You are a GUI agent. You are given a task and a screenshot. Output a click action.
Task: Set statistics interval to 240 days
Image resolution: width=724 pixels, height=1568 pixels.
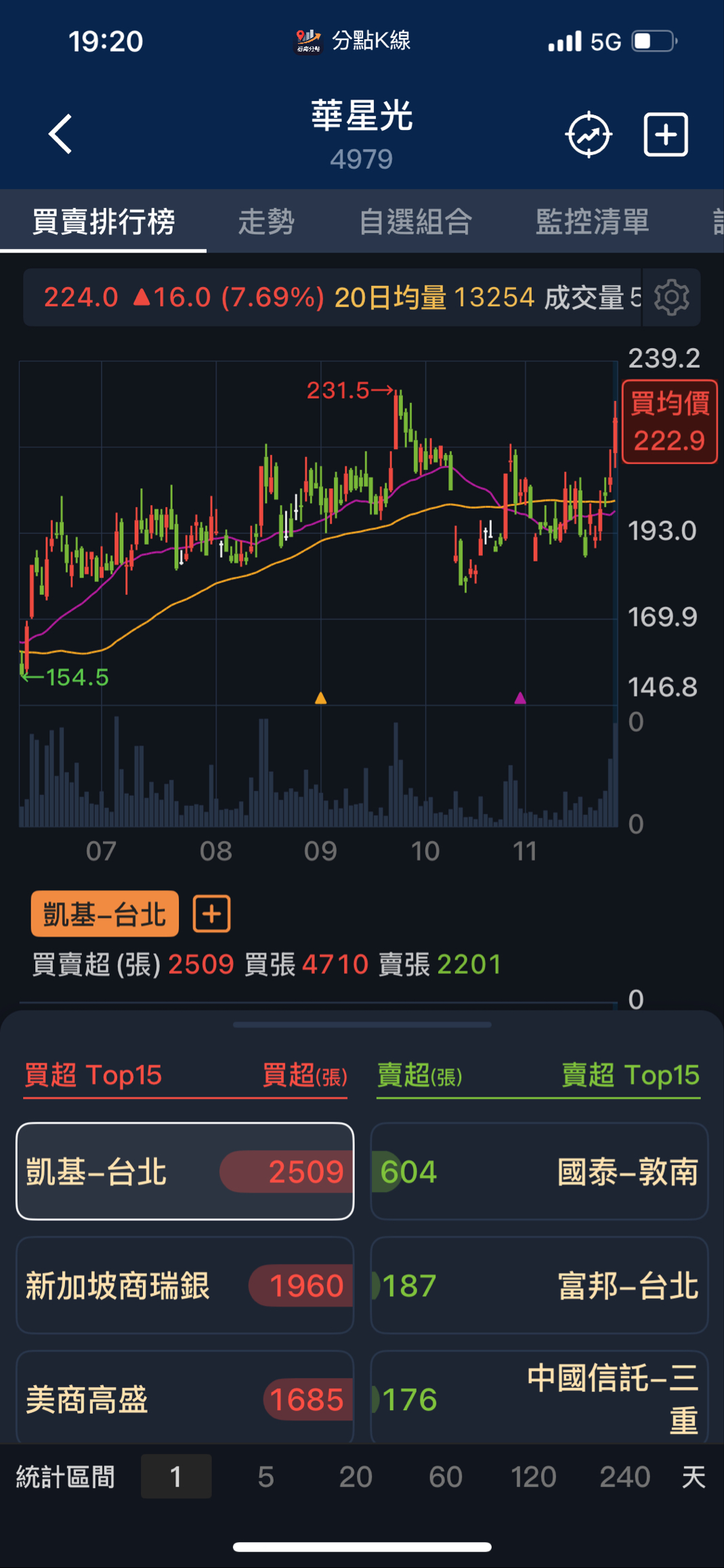coord(624,1477)
